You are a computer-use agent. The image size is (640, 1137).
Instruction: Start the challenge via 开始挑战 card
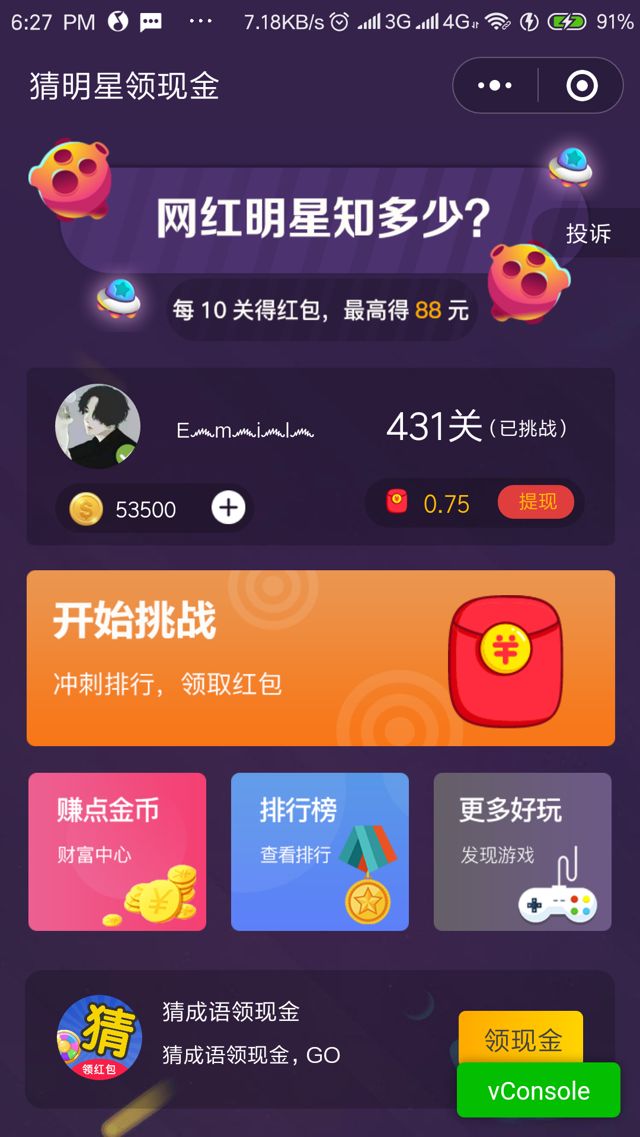pyautogui.click(x=320, y=657)
